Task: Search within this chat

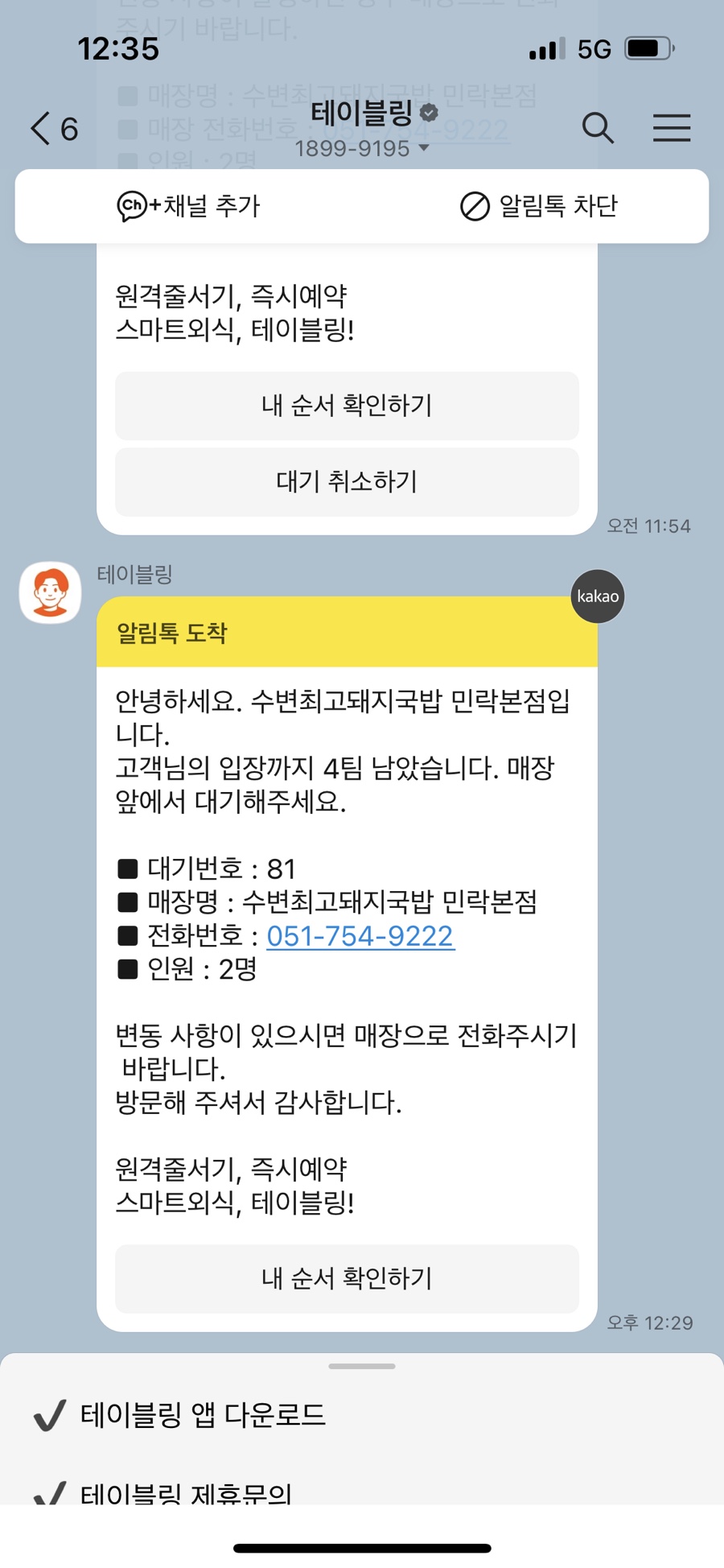Action: (598, 128)
